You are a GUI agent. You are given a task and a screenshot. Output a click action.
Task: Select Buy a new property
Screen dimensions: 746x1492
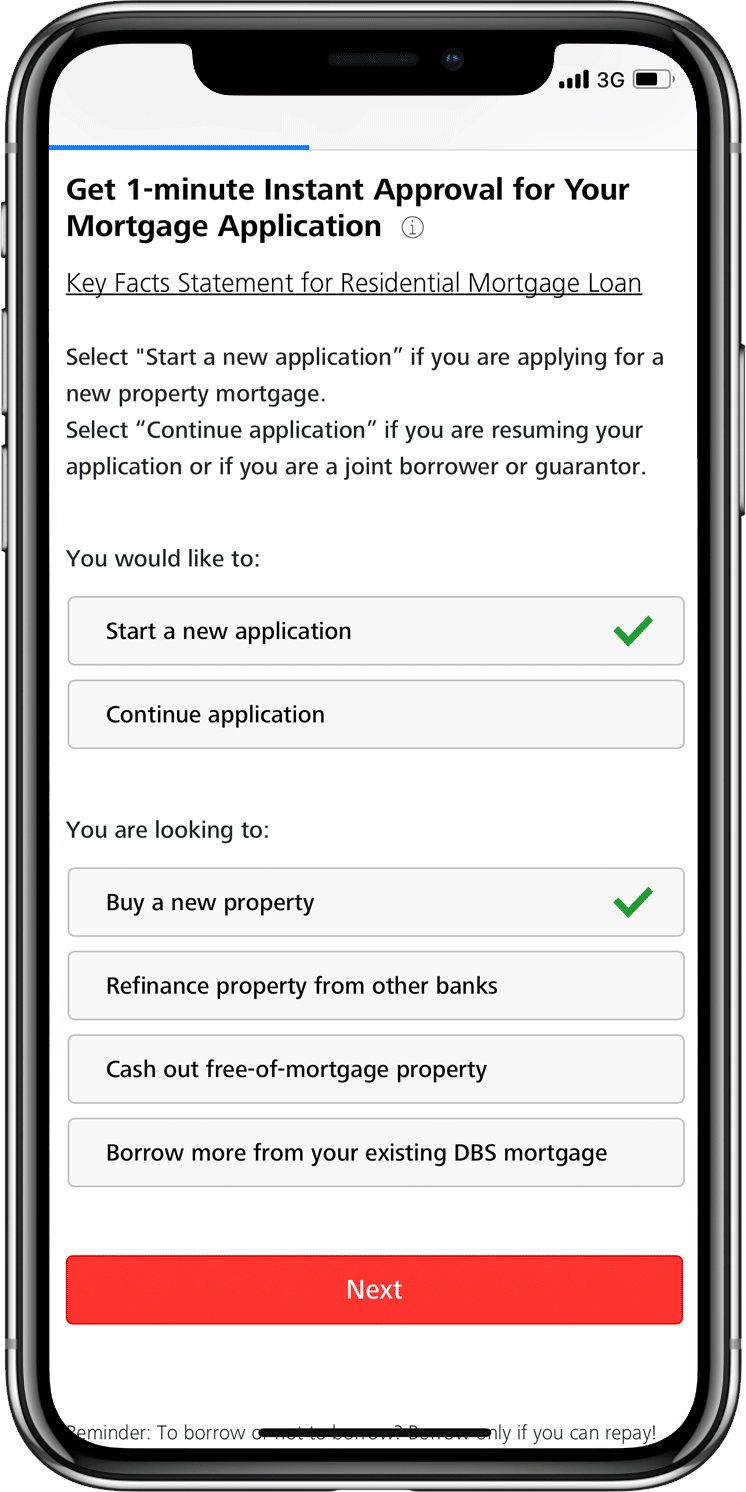coord(375,902)
